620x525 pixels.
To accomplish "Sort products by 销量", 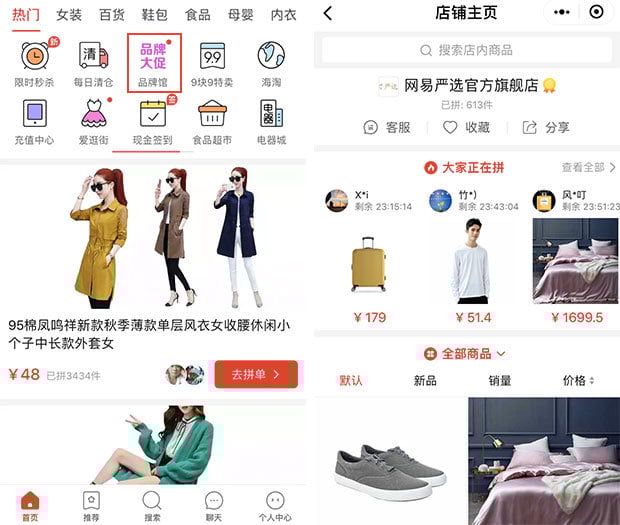I will (500, 381).
